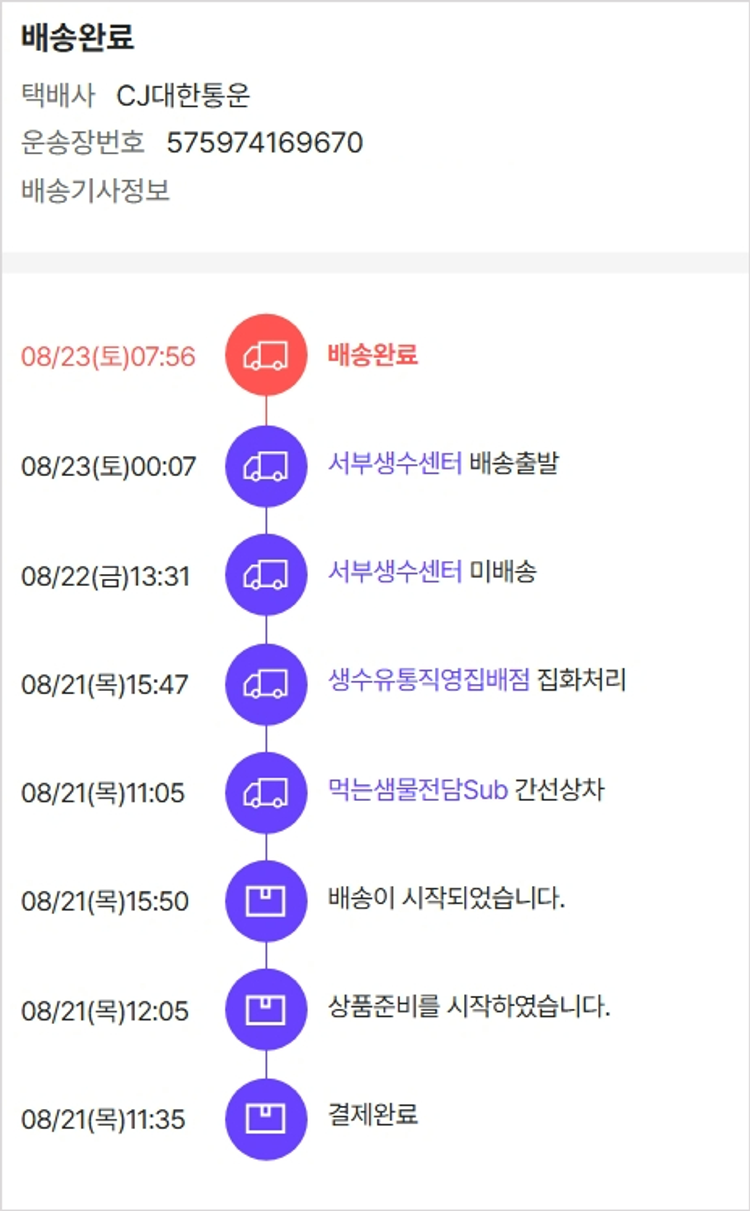Open 서부생수센터 link in the 미배송 row

394,572
